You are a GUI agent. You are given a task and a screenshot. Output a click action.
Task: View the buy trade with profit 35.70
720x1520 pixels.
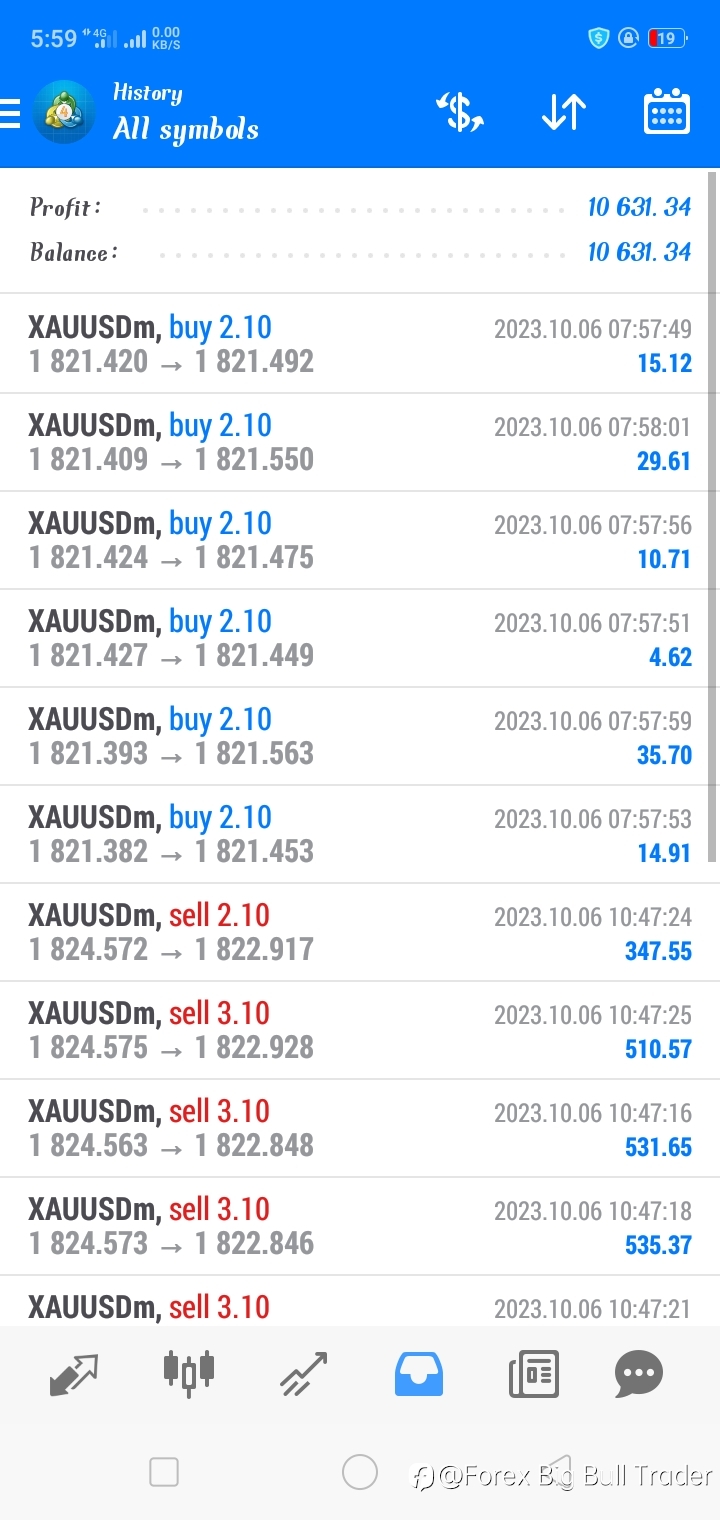click(360, 736)
